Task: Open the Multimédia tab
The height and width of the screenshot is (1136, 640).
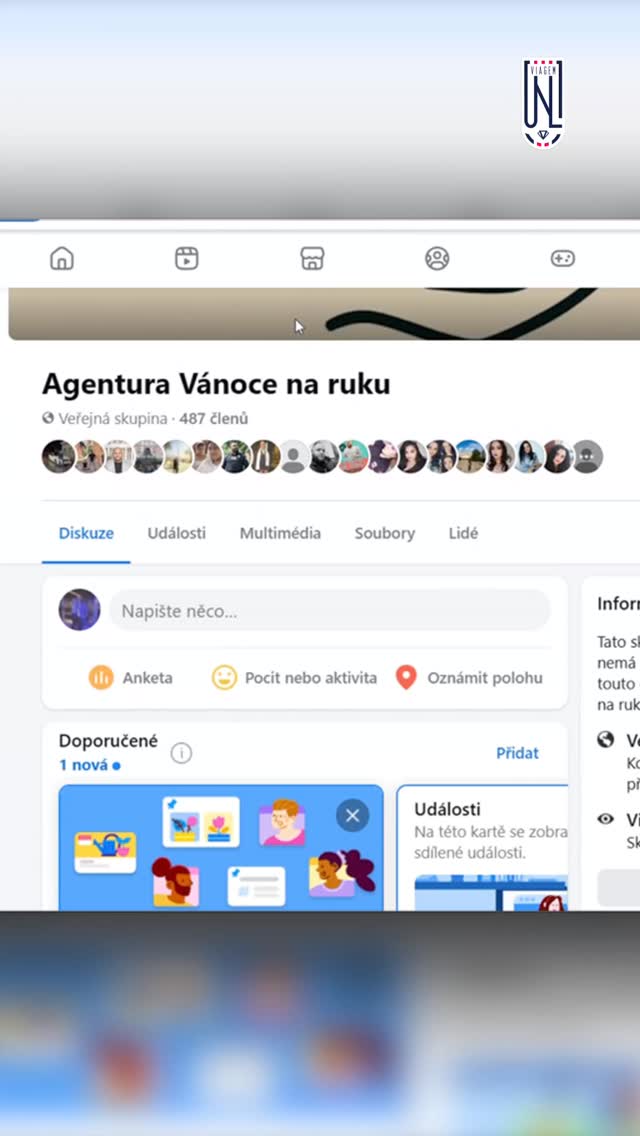Action: [x=280, y=534]
